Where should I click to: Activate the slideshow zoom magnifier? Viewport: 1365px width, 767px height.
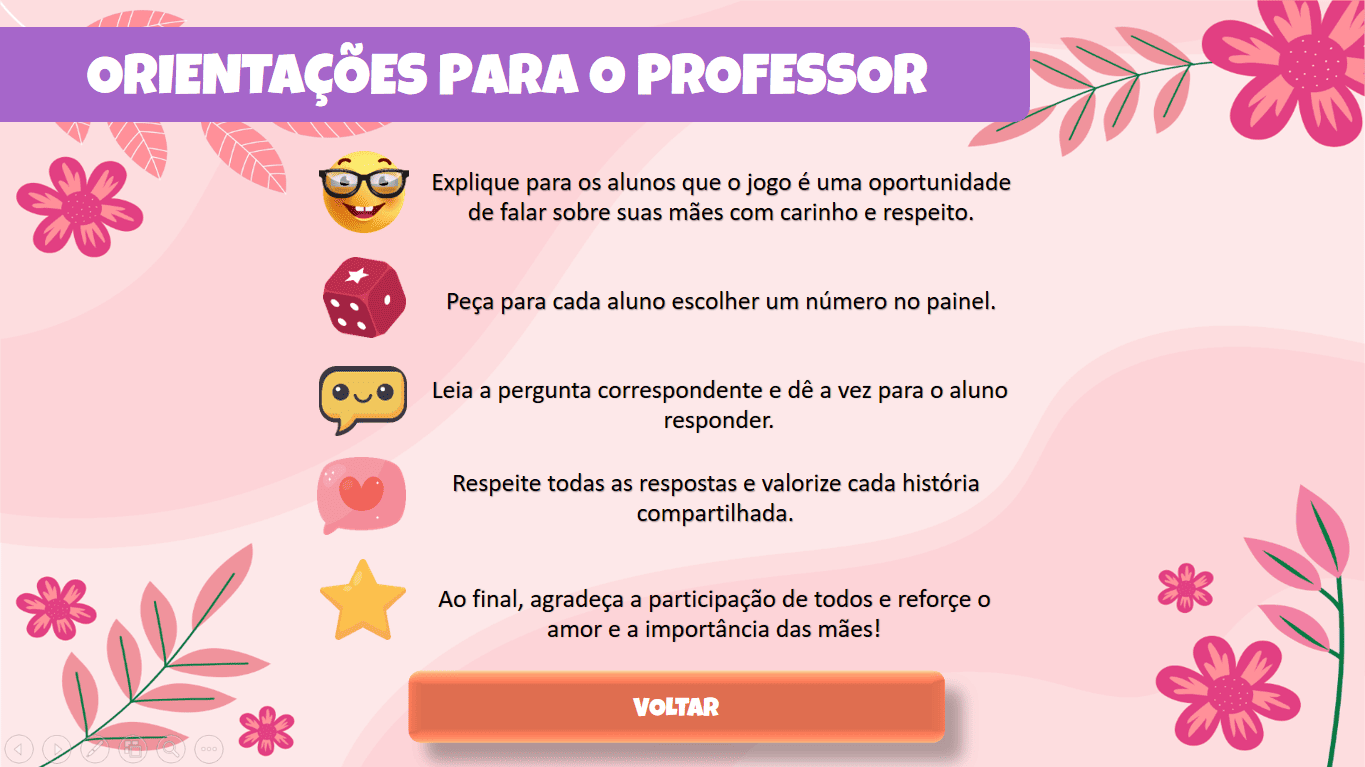click(171, 747)
